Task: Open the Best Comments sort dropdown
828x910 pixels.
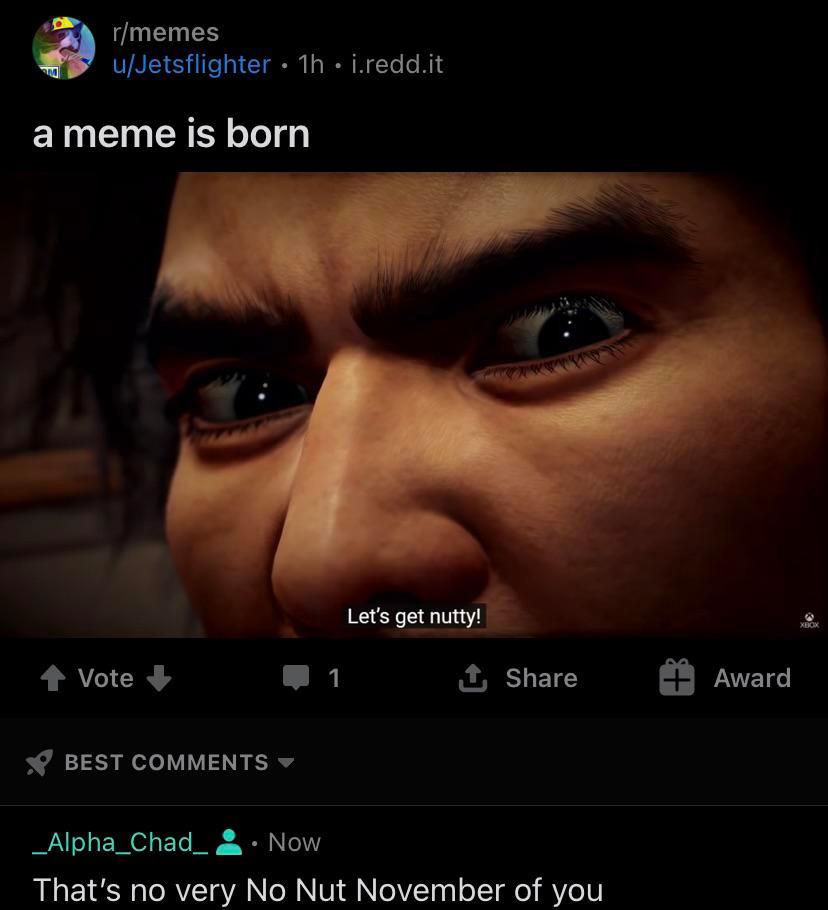Action: click(160, 762)
